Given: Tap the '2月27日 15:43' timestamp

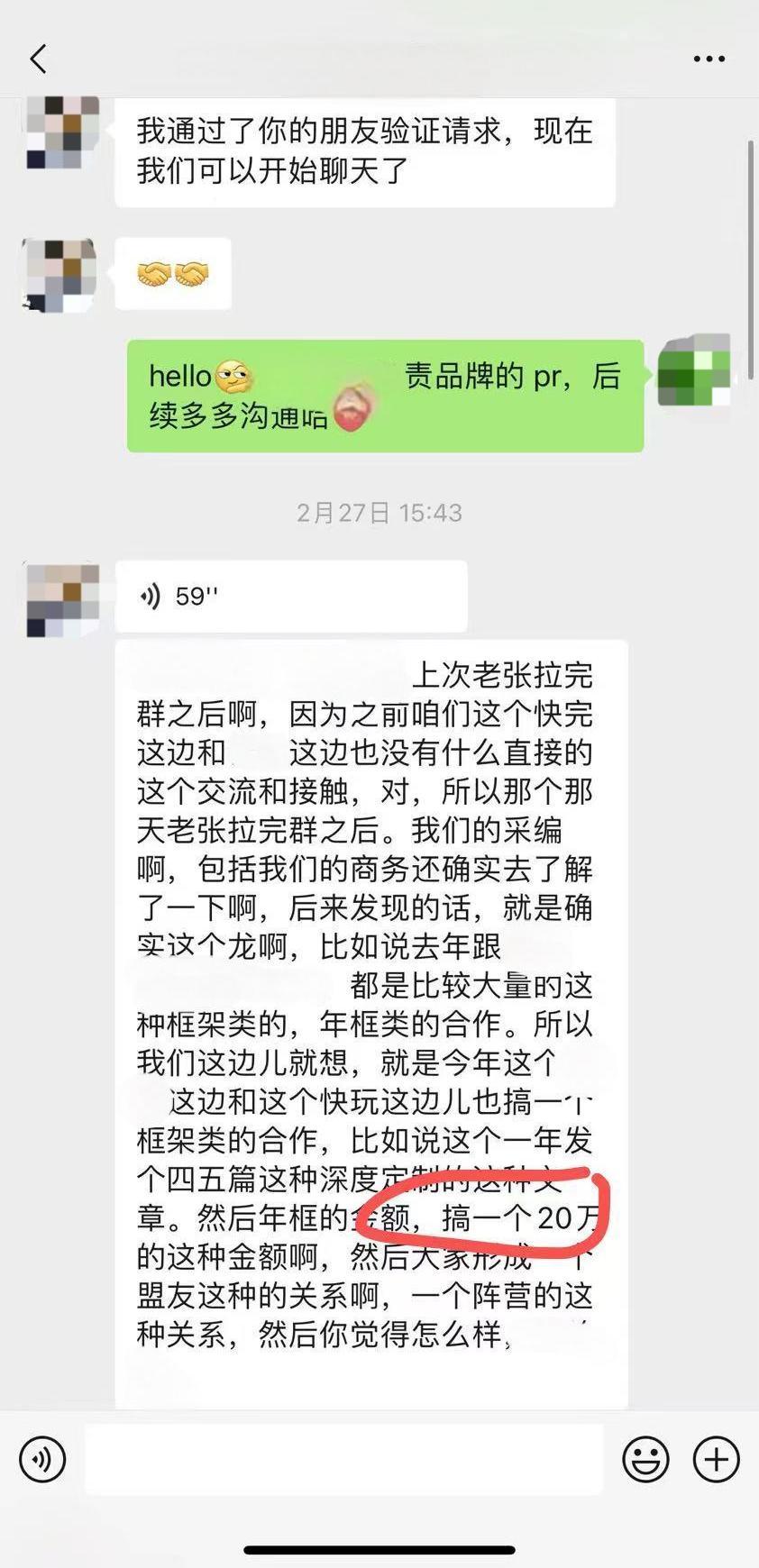Looking at the screenshot, I should click(379, 512).
